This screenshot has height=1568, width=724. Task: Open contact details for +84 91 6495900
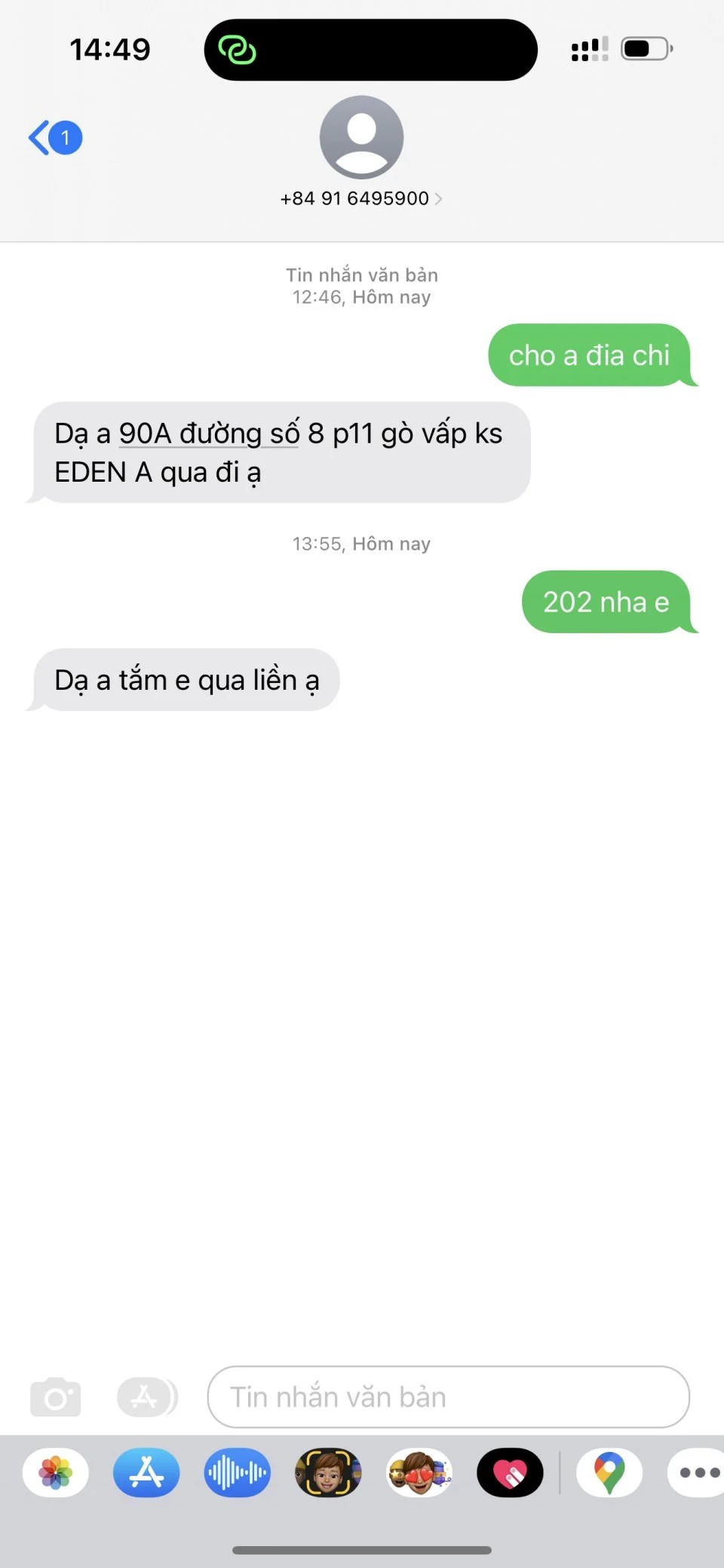(361, 198)
